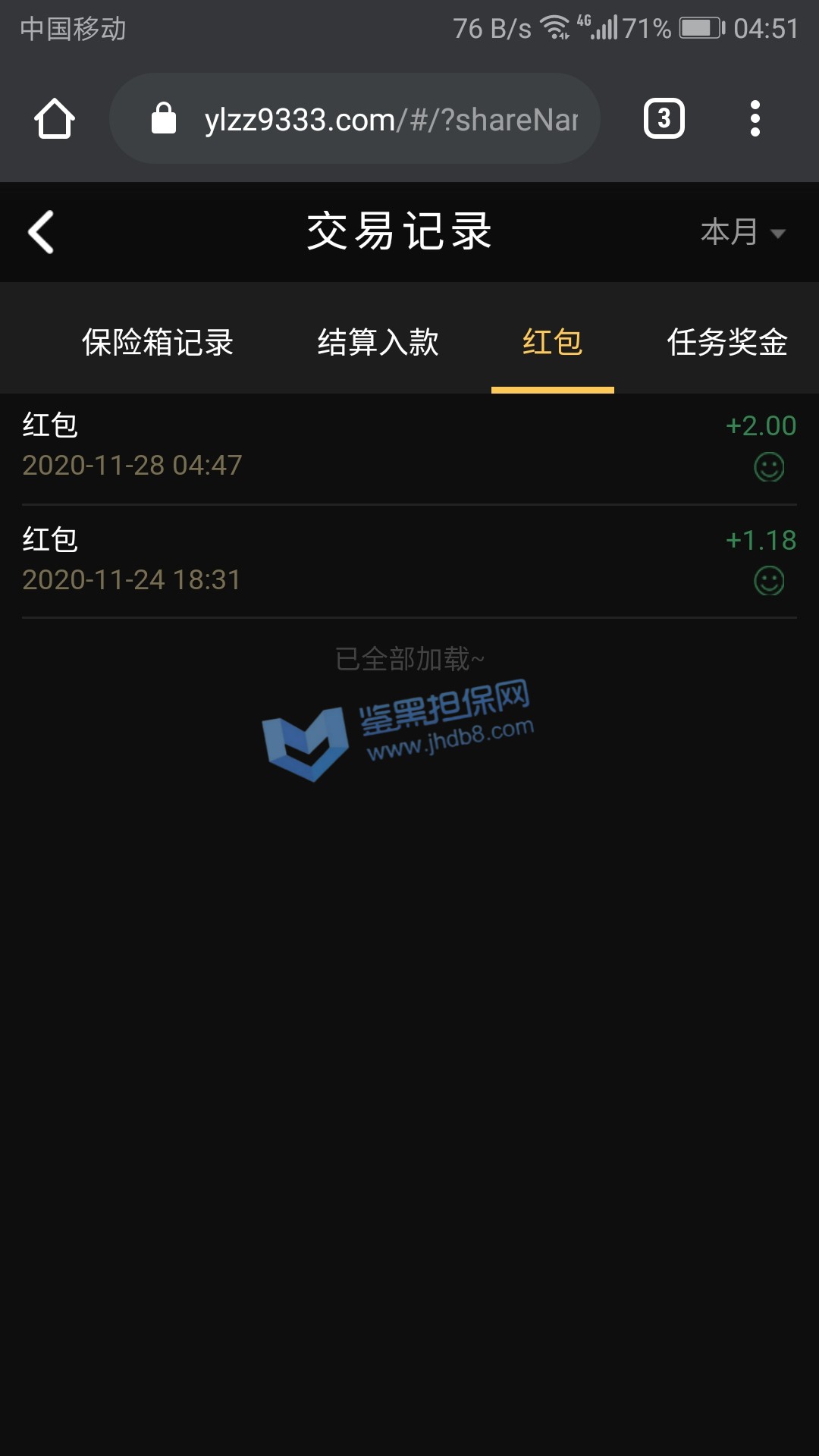The height and width of the screenshot is (1456, 819).
Task: Select the 红包 tab
Action: click(552, 342)
